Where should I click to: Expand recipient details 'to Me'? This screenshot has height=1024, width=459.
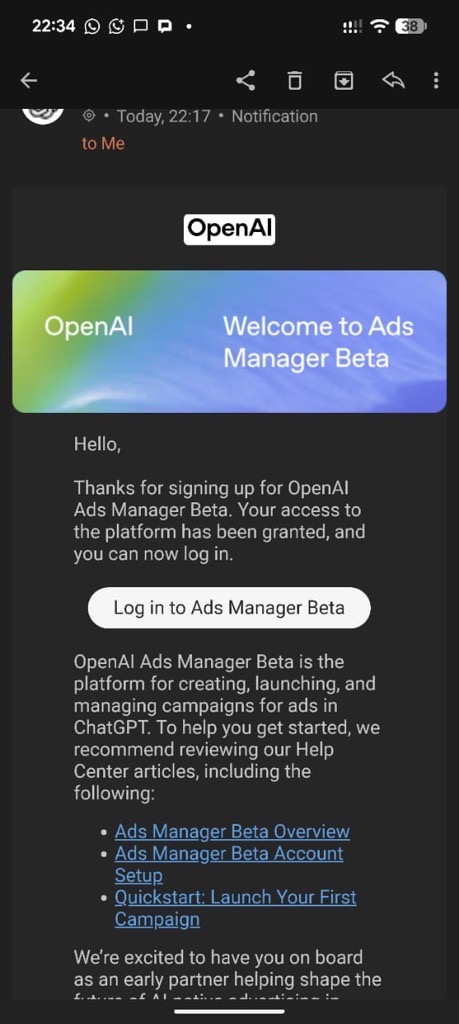click(103, 144)
